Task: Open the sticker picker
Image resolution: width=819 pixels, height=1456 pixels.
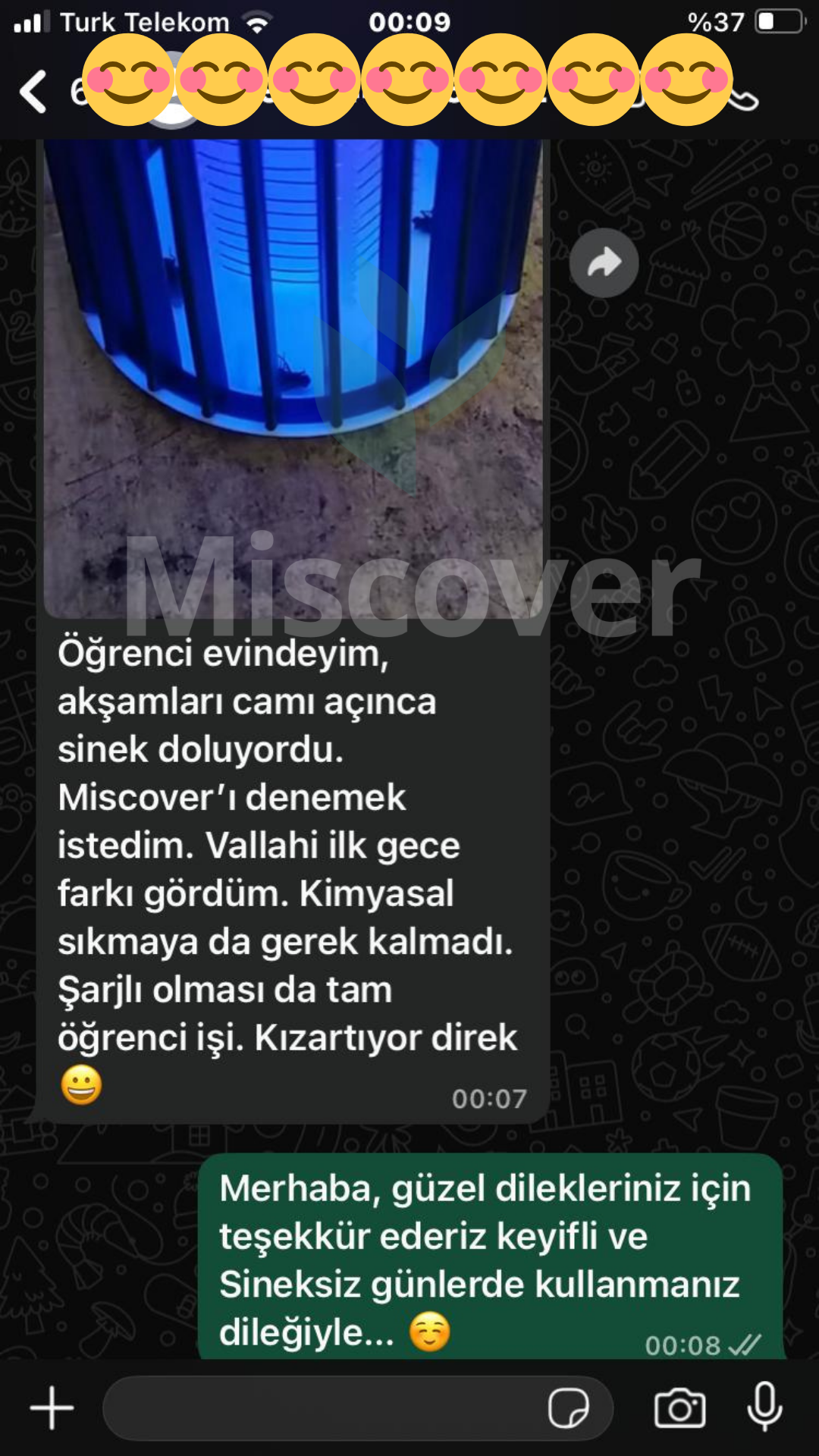Action: pos(568,1408)
